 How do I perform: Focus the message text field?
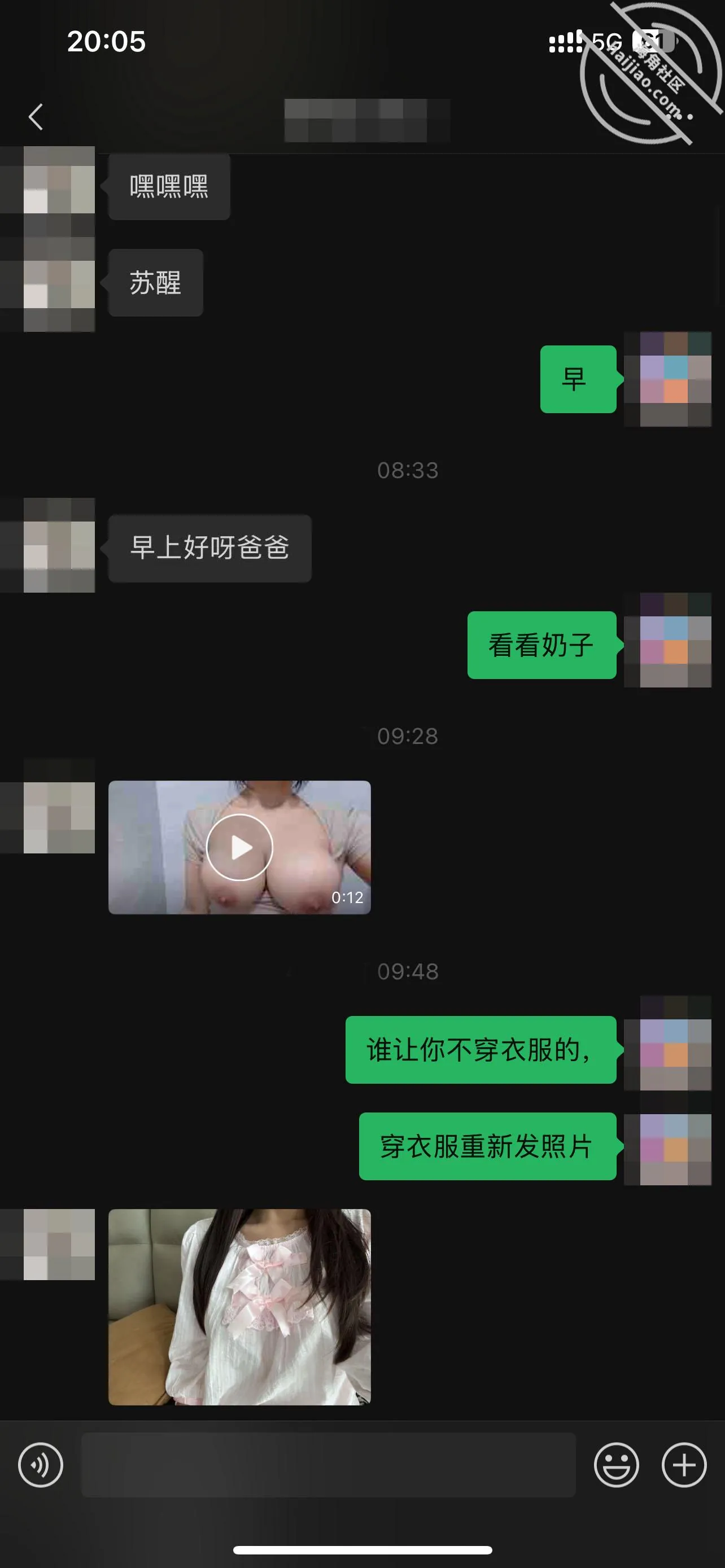tap(329, 1465)
